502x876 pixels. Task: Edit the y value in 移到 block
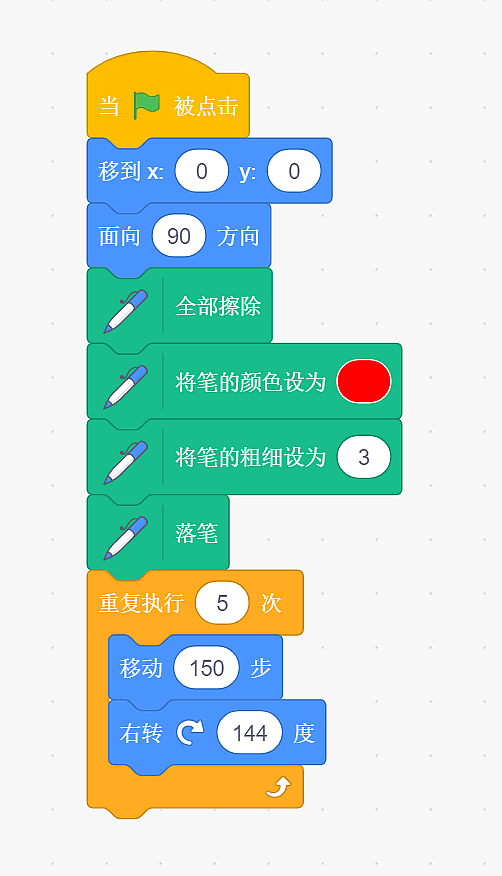(x=294, y=171)
